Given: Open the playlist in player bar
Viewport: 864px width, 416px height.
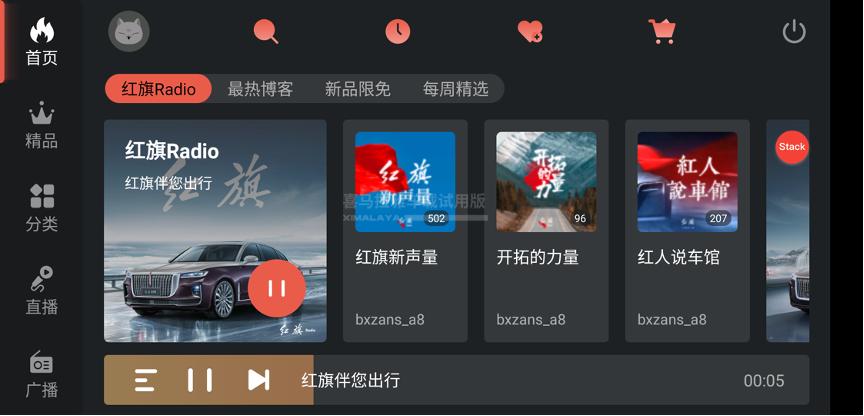Looking at the screenshot, I should 146,380.
